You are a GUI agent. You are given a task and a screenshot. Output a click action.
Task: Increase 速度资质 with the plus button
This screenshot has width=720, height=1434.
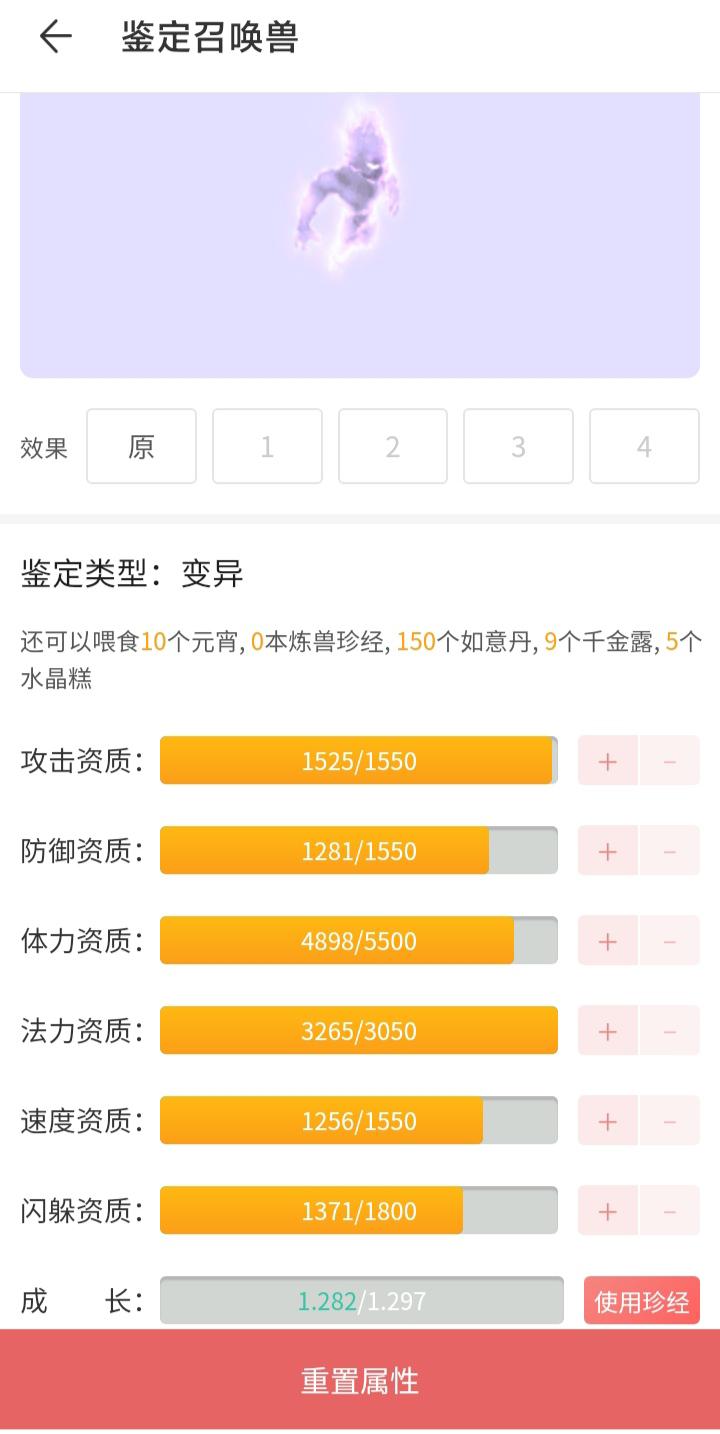[x=607, y=1121]
